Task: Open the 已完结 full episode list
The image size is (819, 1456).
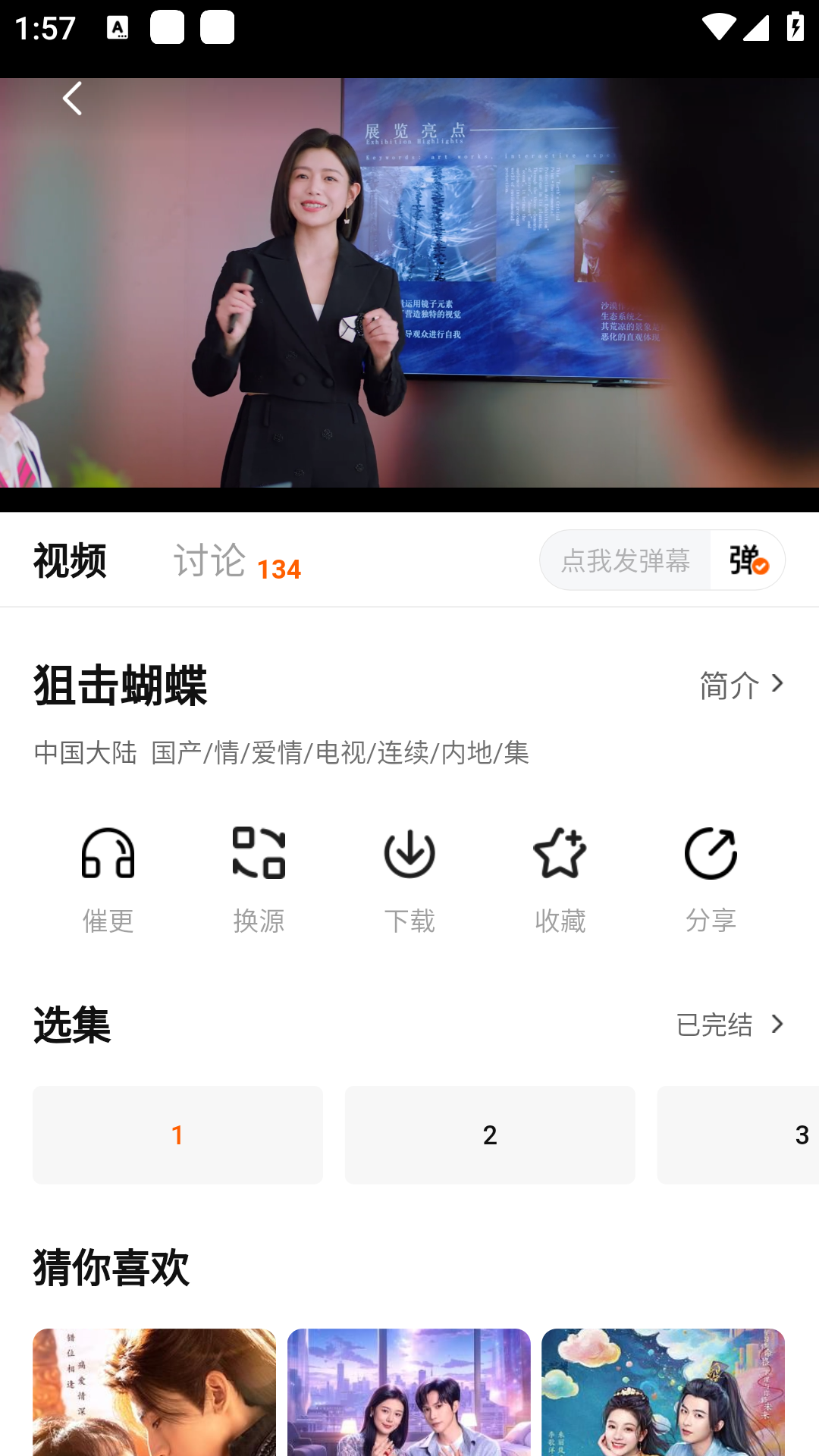Action: point(715,1025)
